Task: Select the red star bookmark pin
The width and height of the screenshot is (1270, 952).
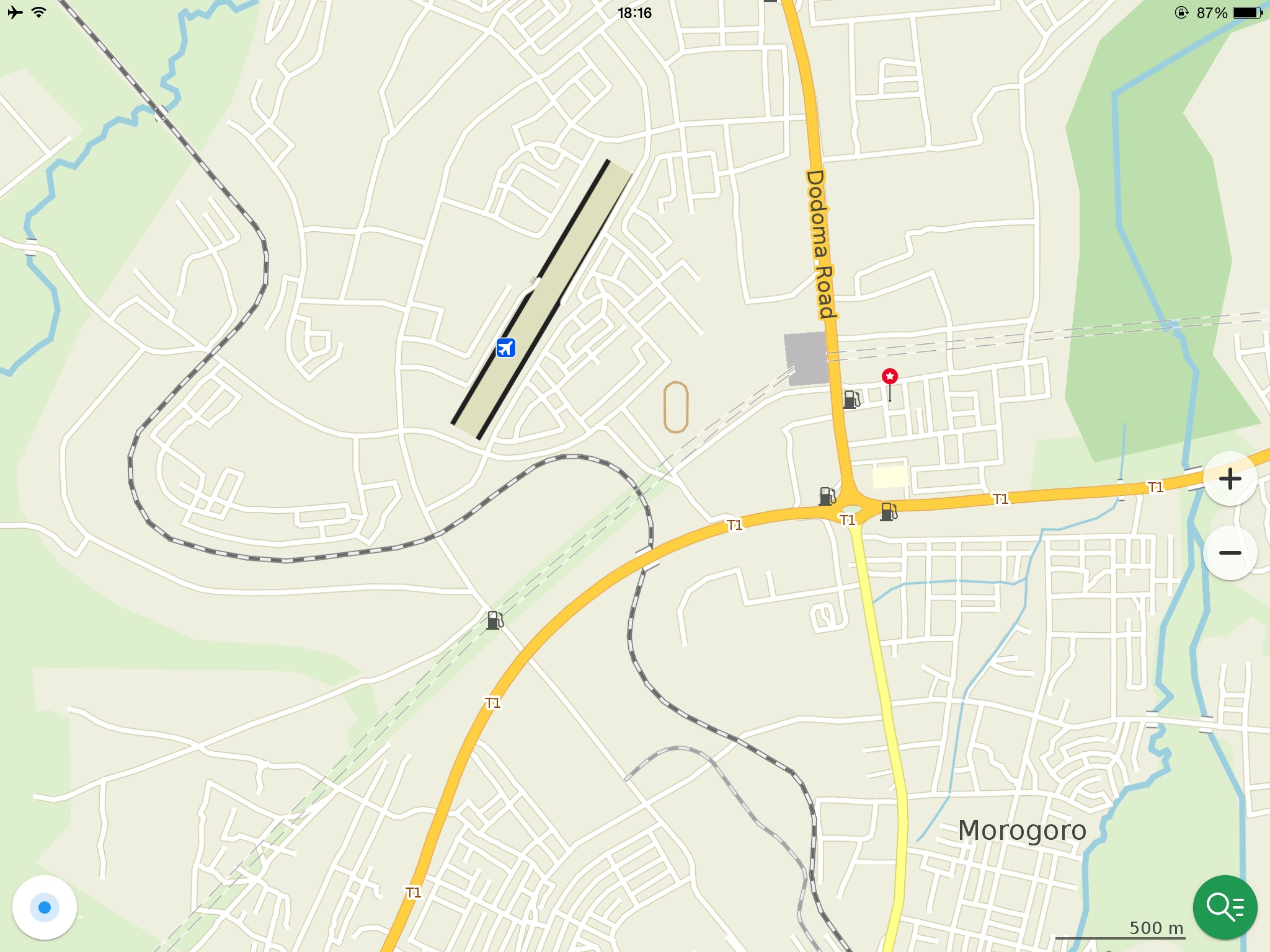Action: [889, 377]
